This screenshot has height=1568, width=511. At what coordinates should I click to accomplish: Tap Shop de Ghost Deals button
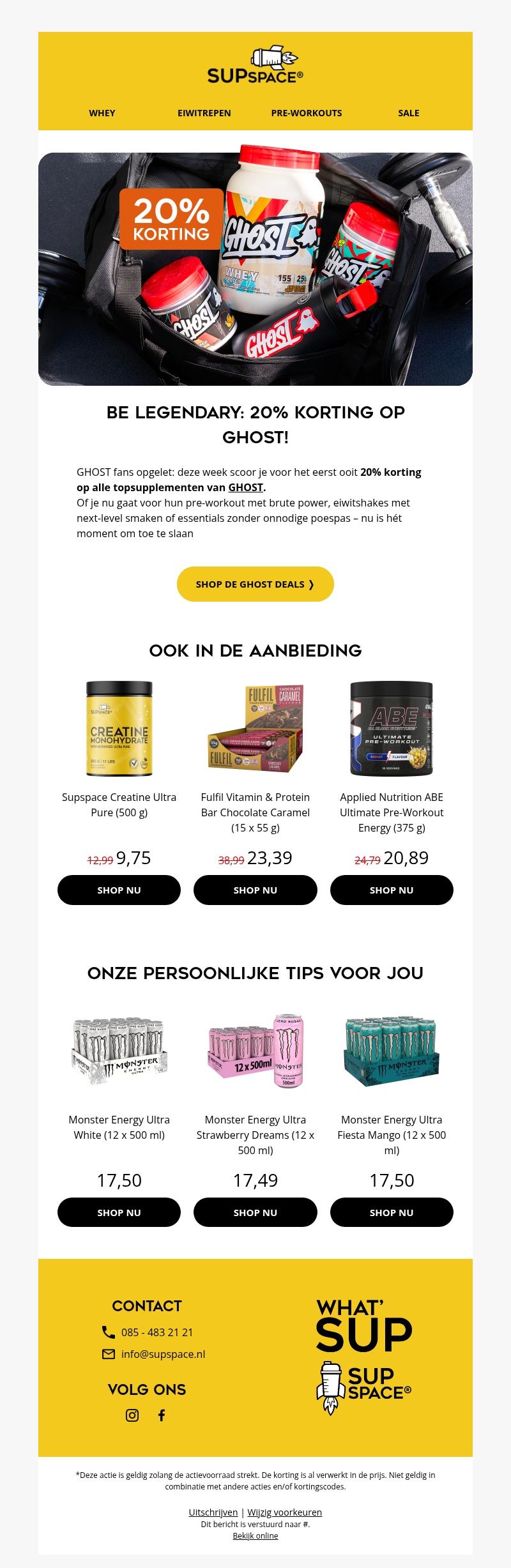click(256, 584)
